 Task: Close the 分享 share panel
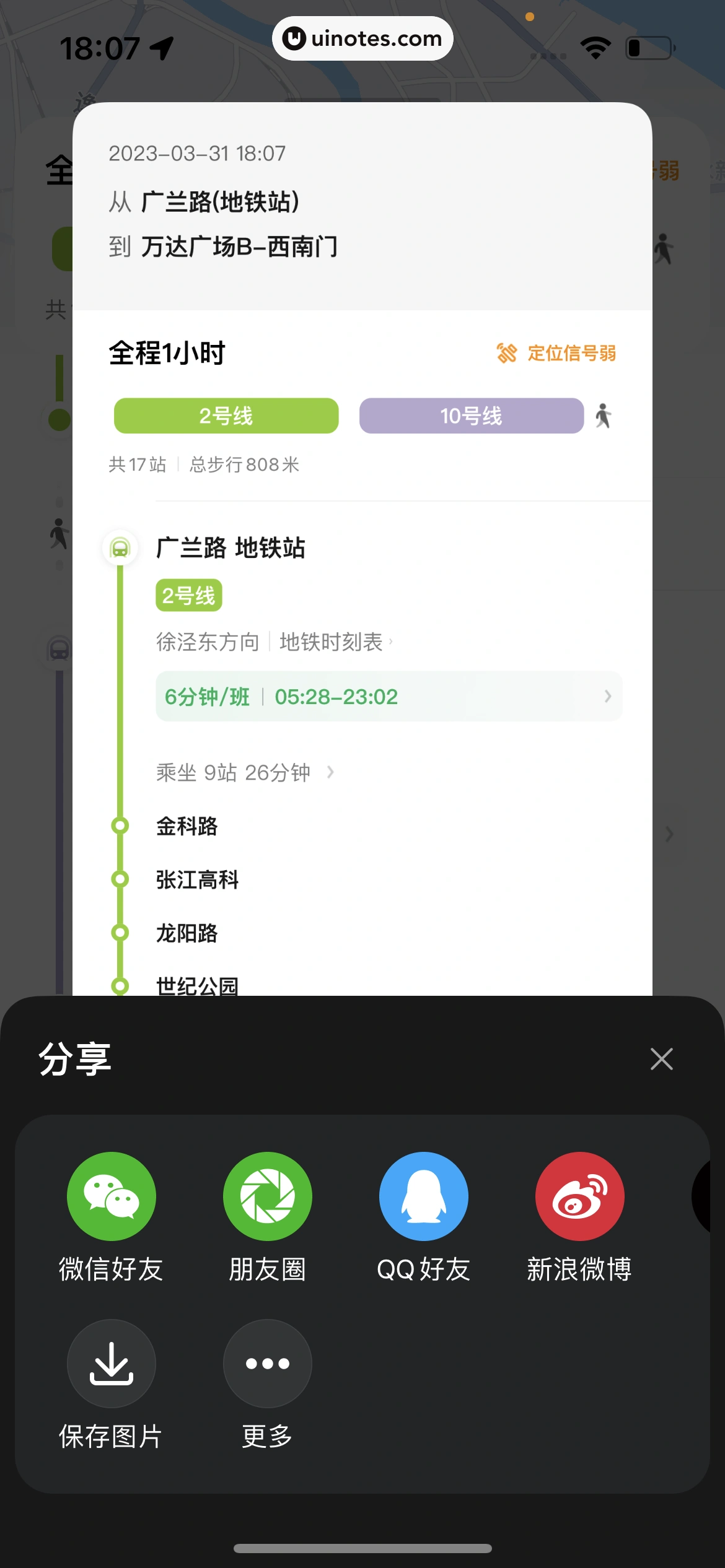661,1059
